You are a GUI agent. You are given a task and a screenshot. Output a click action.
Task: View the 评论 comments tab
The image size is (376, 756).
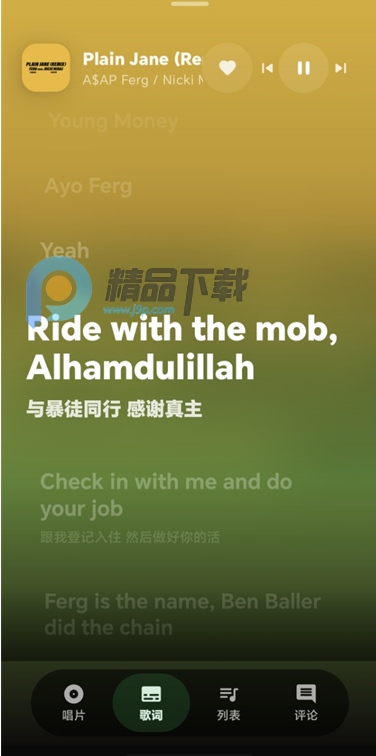coord(306,702)
